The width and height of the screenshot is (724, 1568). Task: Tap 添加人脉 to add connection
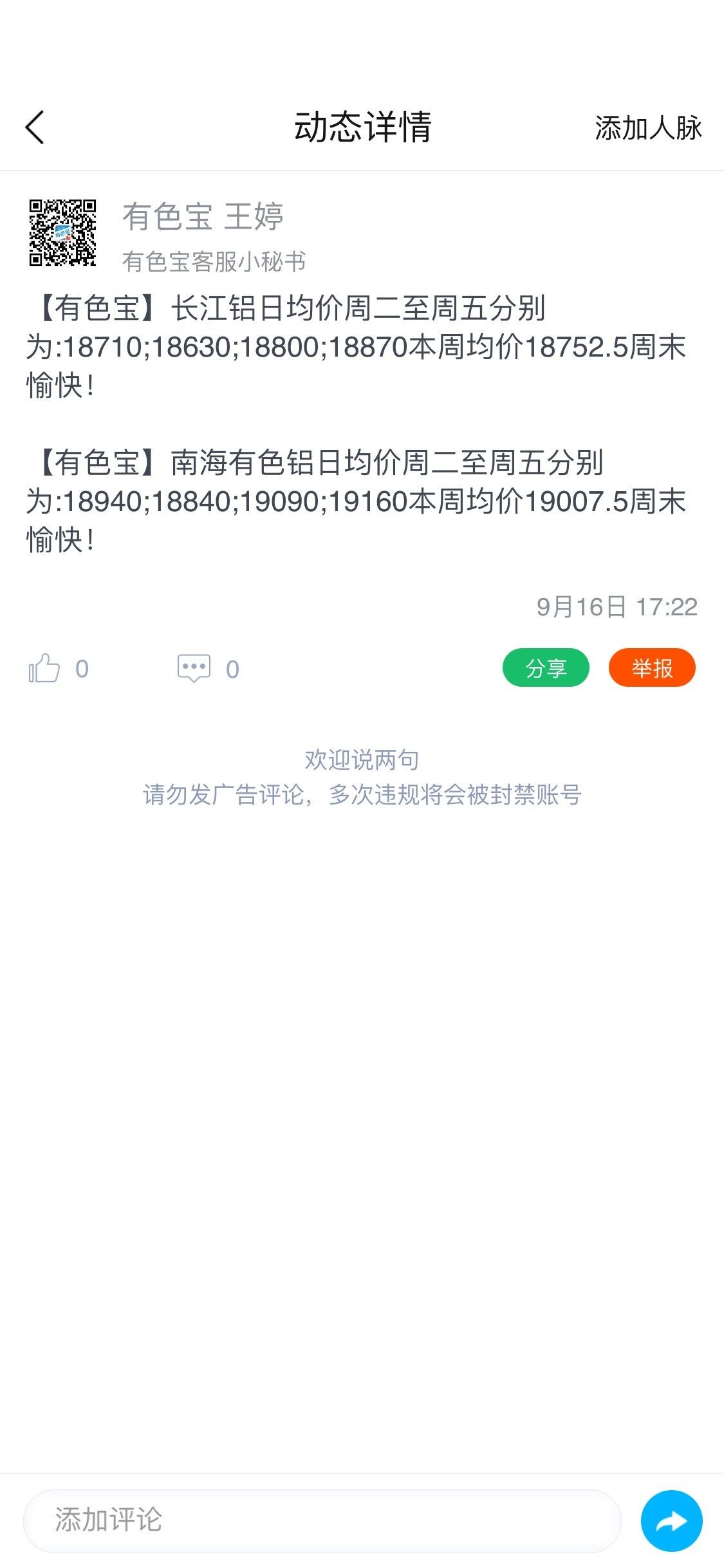tap(648, 127)
